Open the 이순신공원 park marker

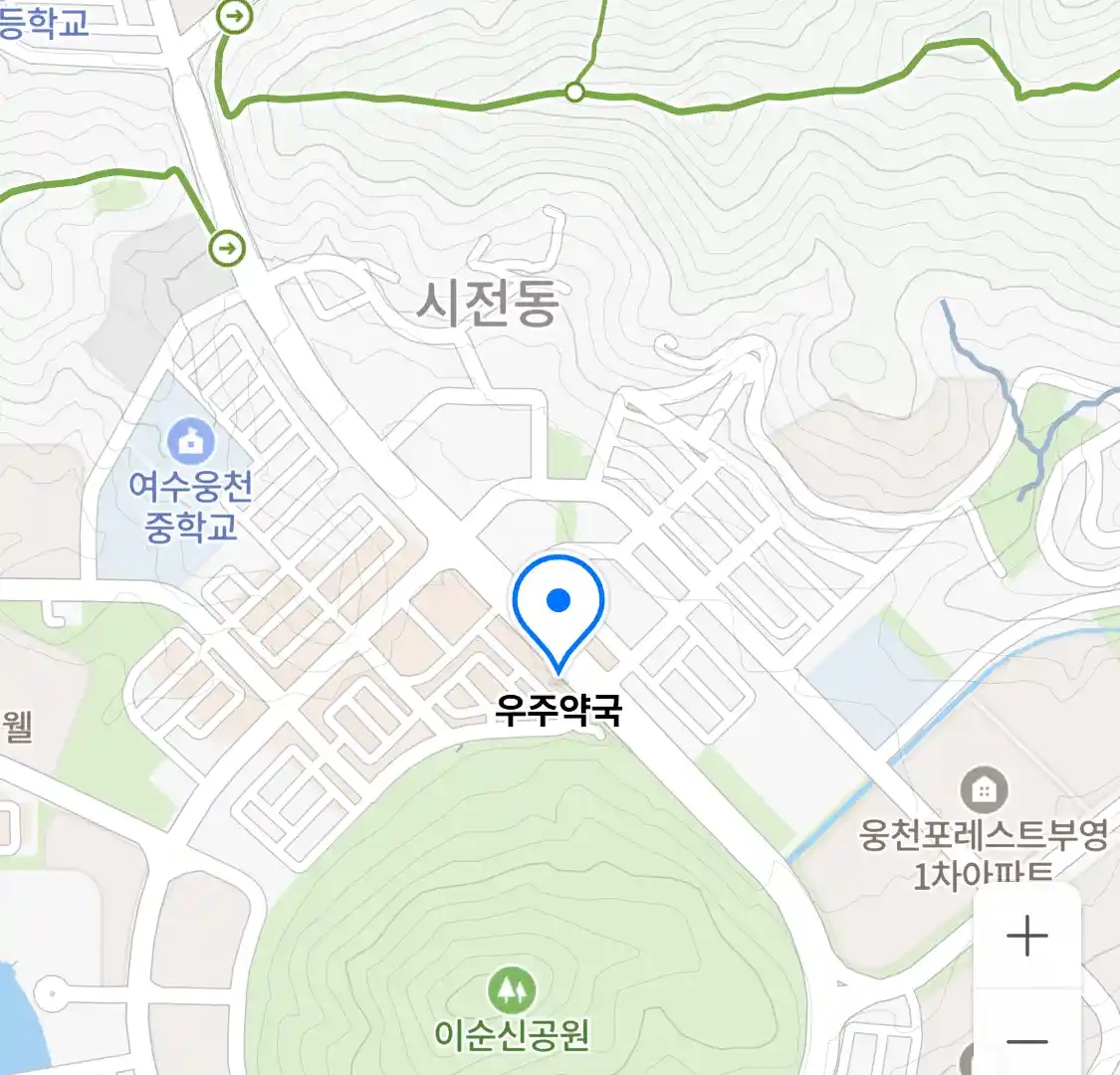[x=512, y=990]
